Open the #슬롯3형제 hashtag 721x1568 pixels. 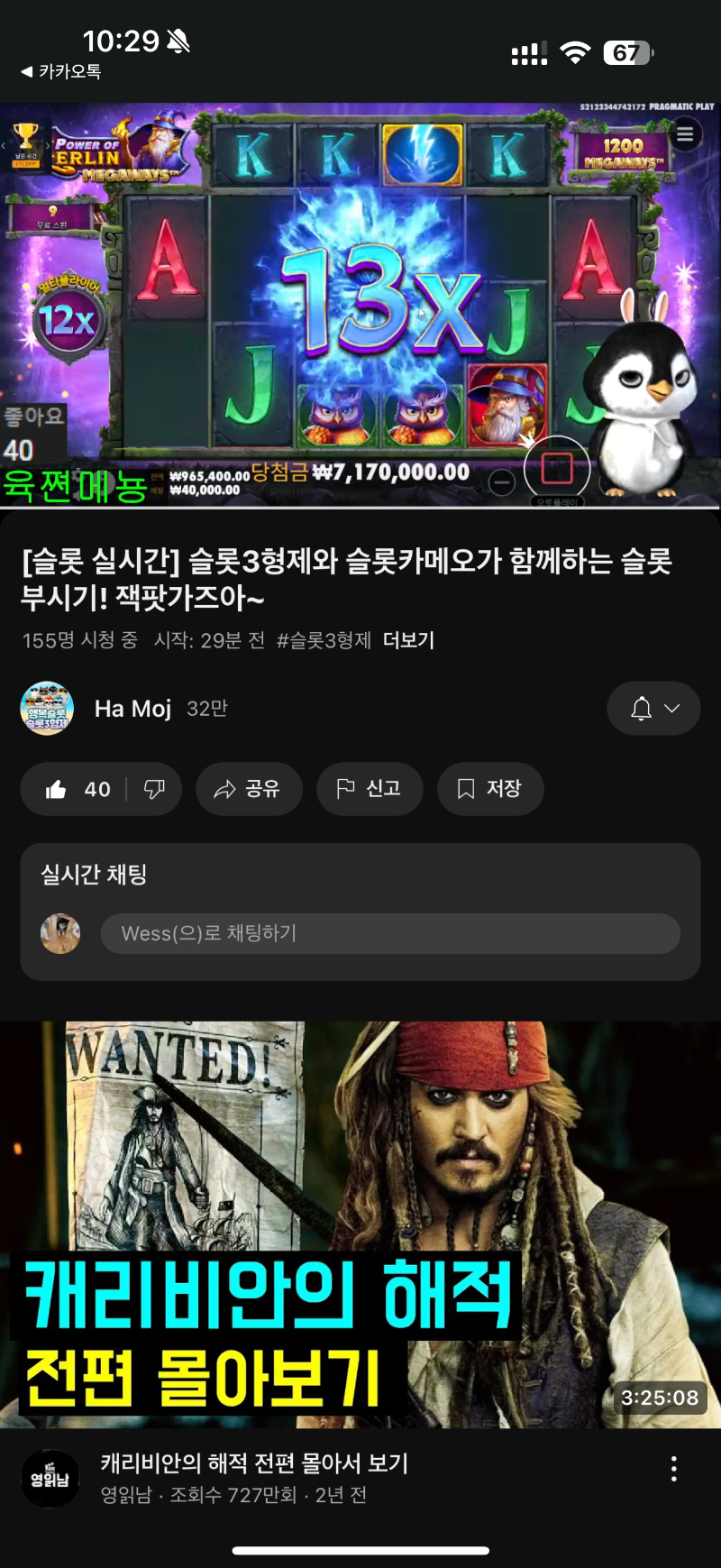(324, 640)
